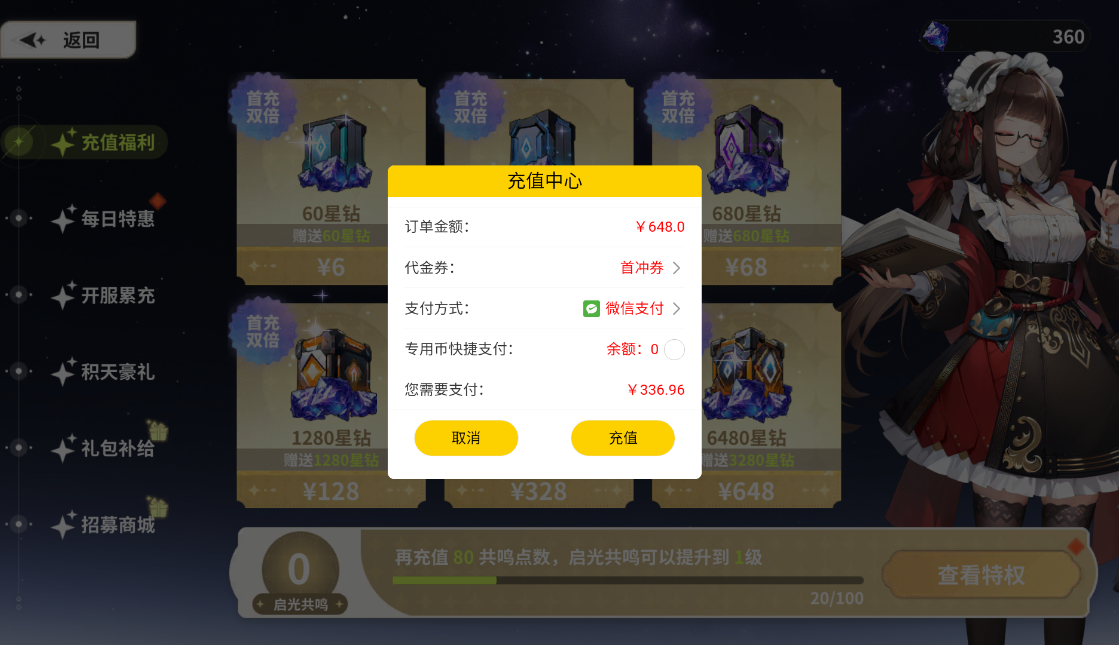
Task: Select the 积天豪礼 tab
Action: [x=105, y=372]
